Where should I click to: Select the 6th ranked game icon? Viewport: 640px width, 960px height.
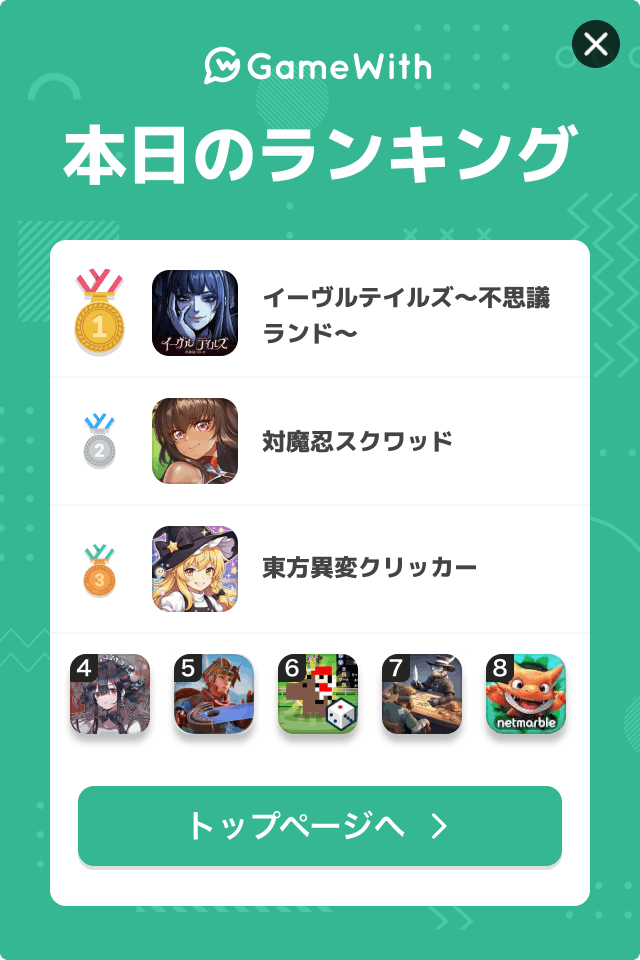click(318, 694)
